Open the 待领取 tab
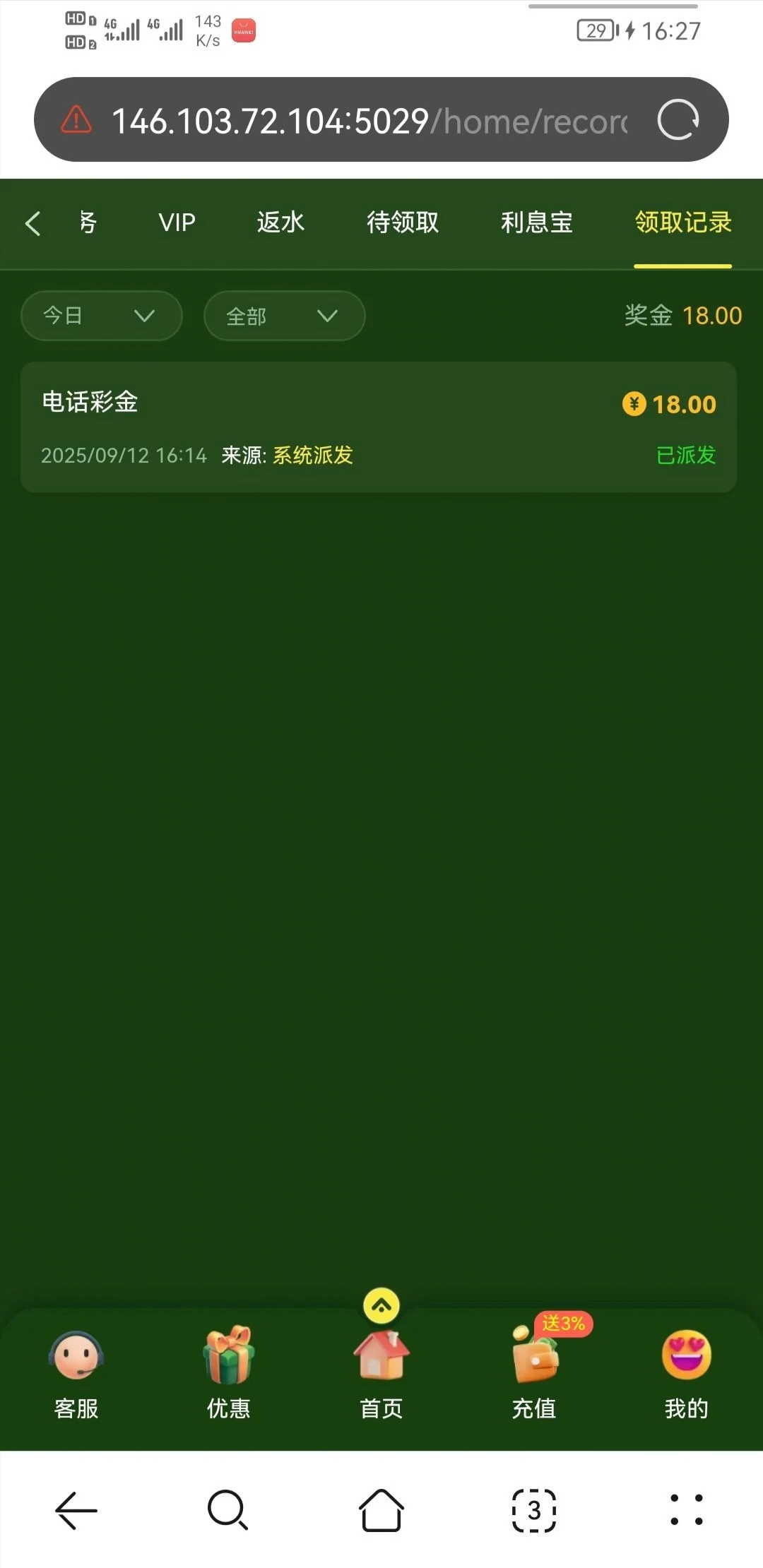Viewport: 763px width, 1568px height. point(403,223)
